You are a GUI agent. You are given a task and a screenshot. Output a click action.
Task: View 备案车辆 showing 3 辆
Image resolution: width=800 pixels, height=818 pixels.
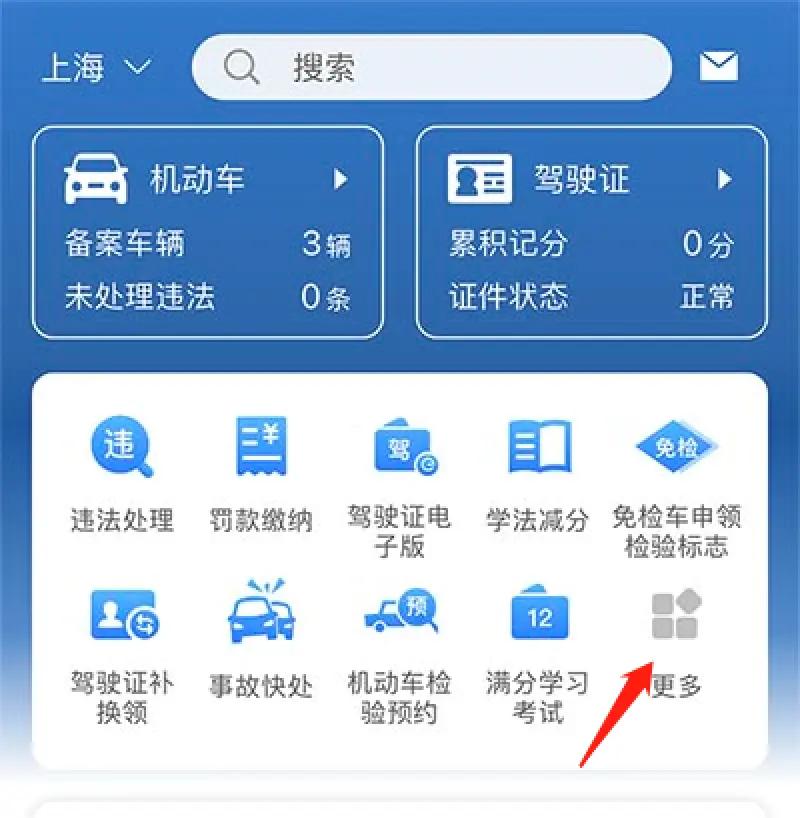(200, 240)
